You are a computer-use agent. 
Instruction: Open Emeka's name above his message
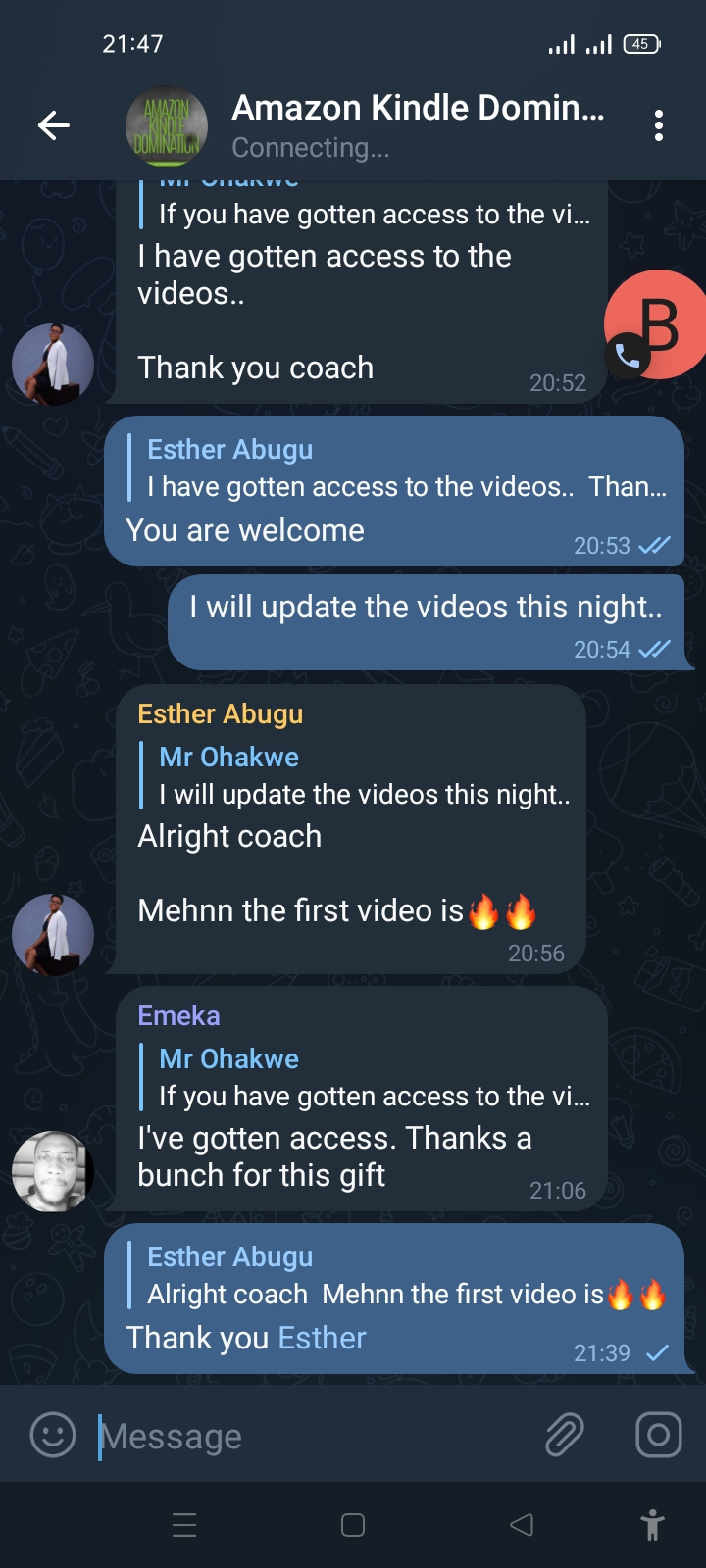point(178,1015)
